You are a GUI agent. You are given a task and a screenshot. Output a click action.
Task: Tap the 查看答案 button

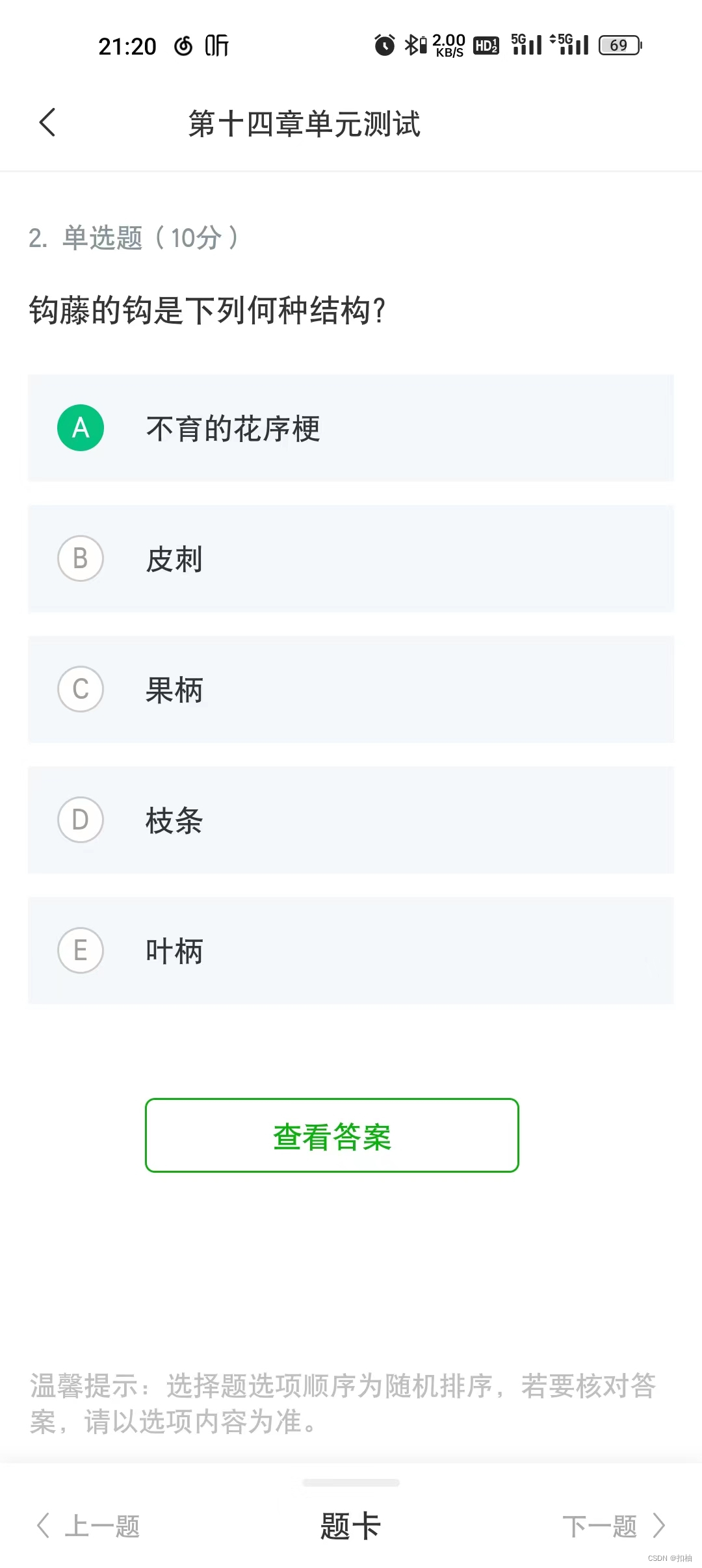[x=331, y=1136]
